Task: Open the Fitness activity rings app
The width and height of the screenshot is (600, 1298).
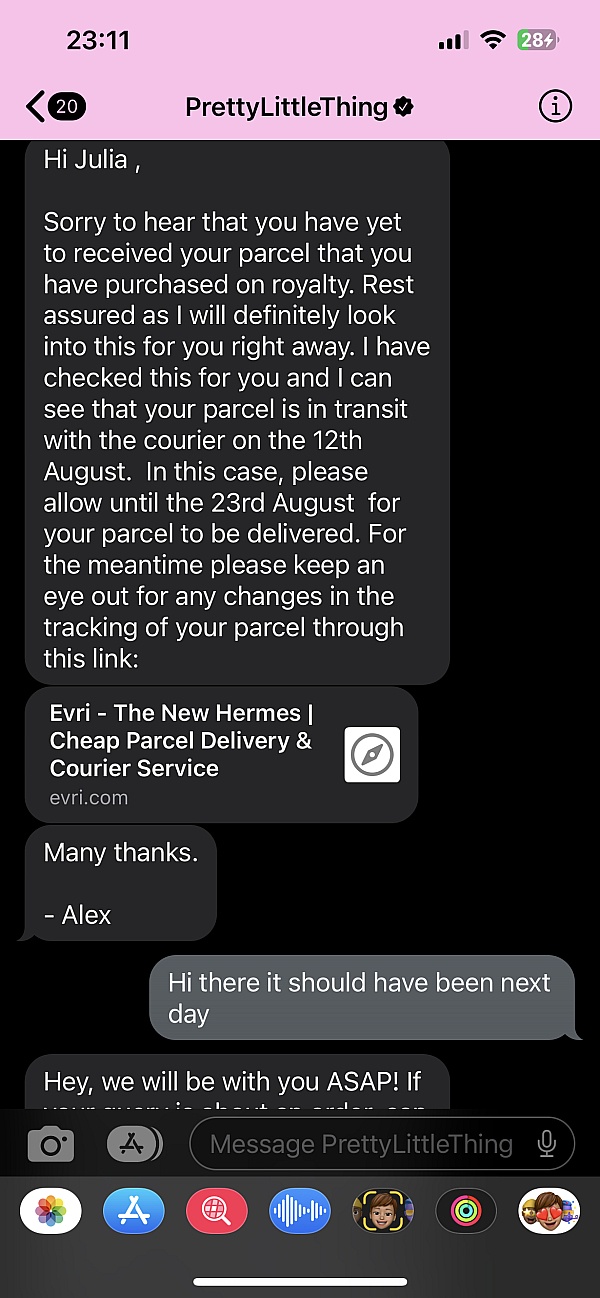Action: coord(465,1212)
